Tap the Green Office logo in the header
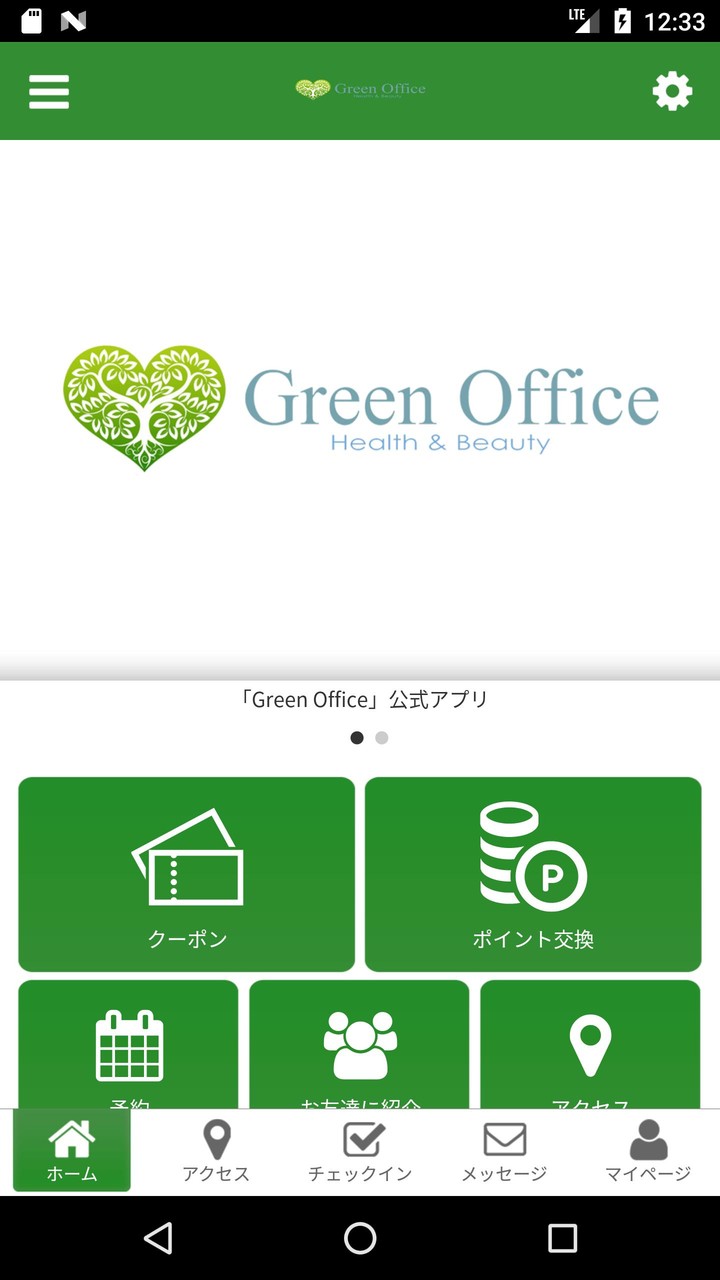 pyautogui.click(x=360, y=90)
